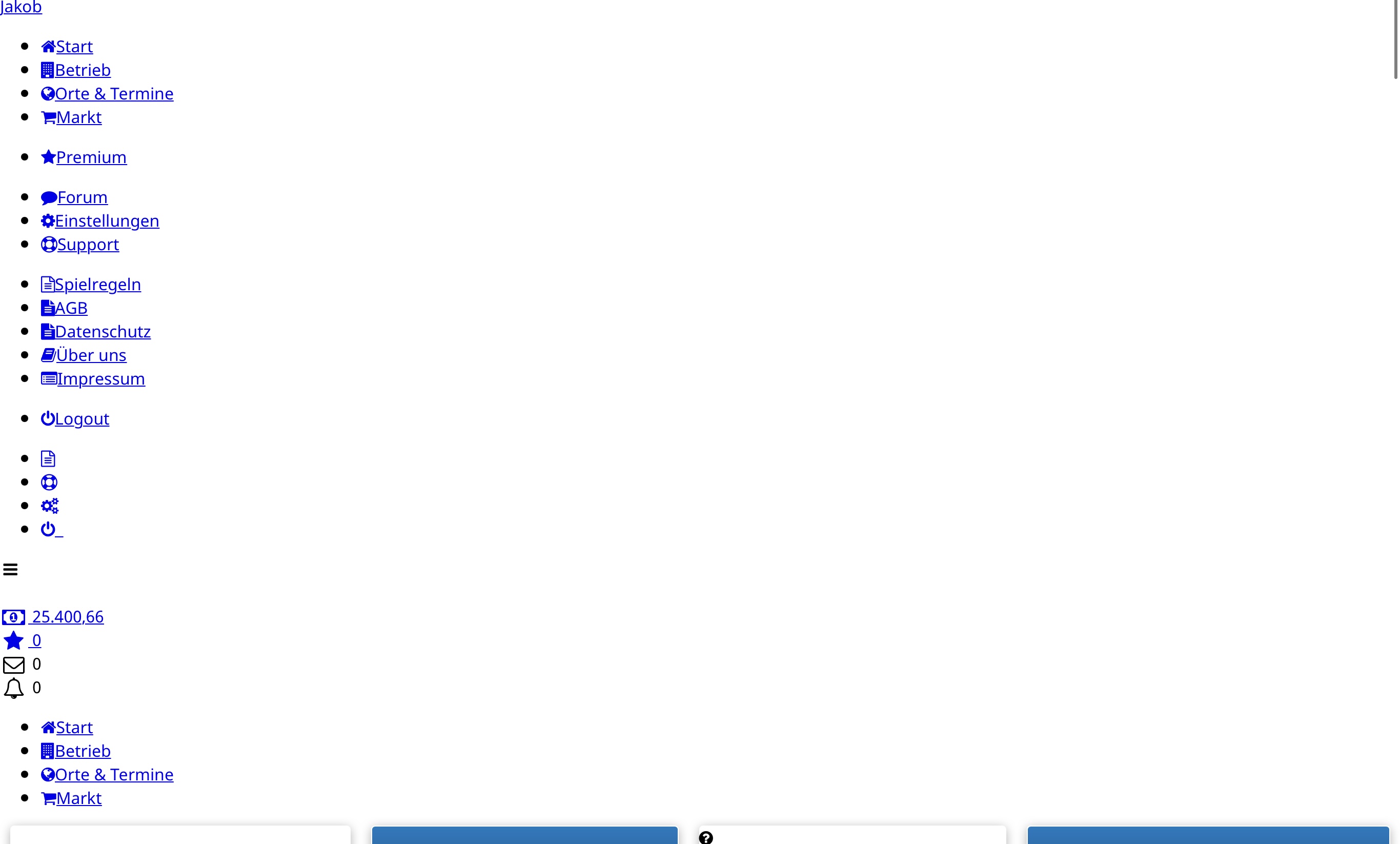View the Datenschutz page
This screenshot has width=1400, height=844.
pos(103,331)
